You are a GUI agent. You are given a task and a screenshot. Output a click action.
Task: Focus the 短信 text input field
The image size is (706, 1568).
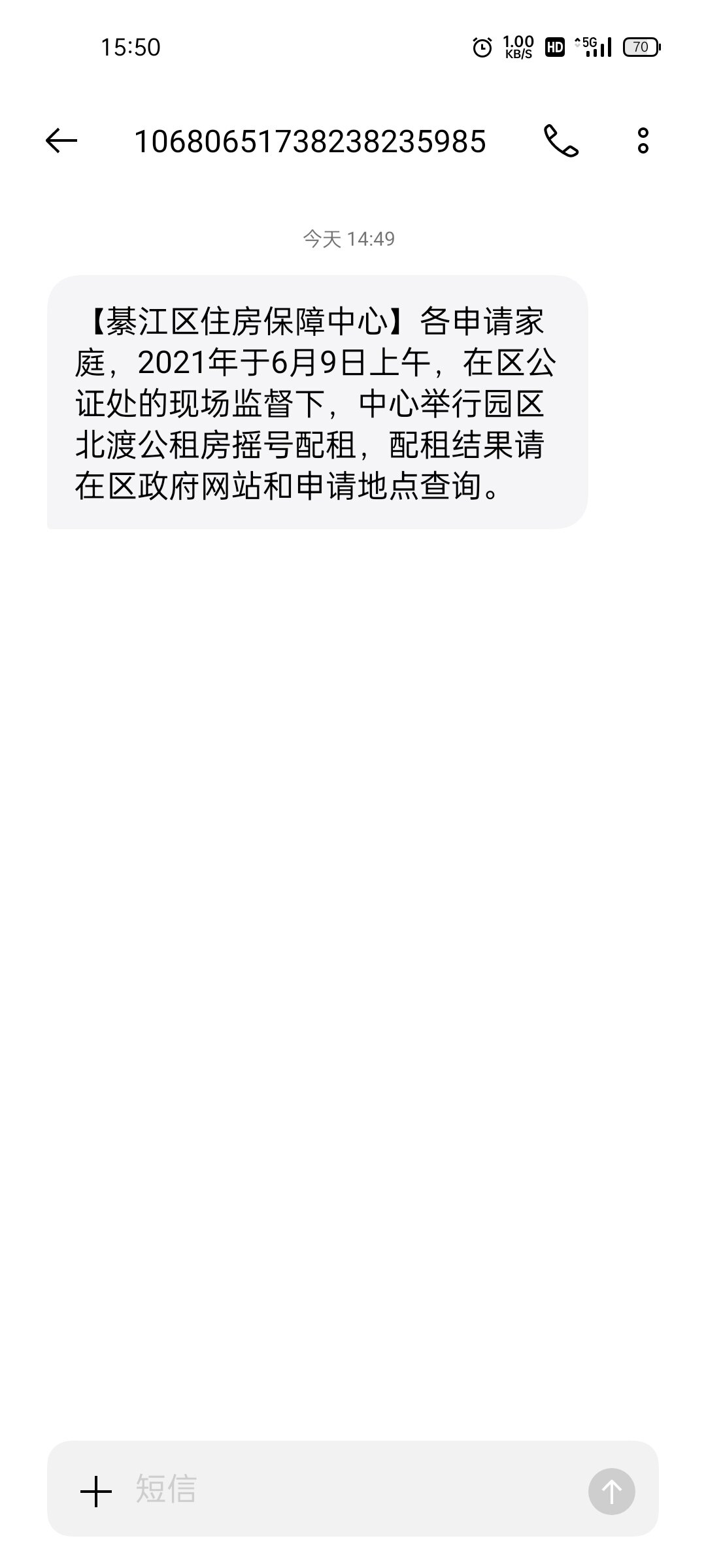[353, 1491]
